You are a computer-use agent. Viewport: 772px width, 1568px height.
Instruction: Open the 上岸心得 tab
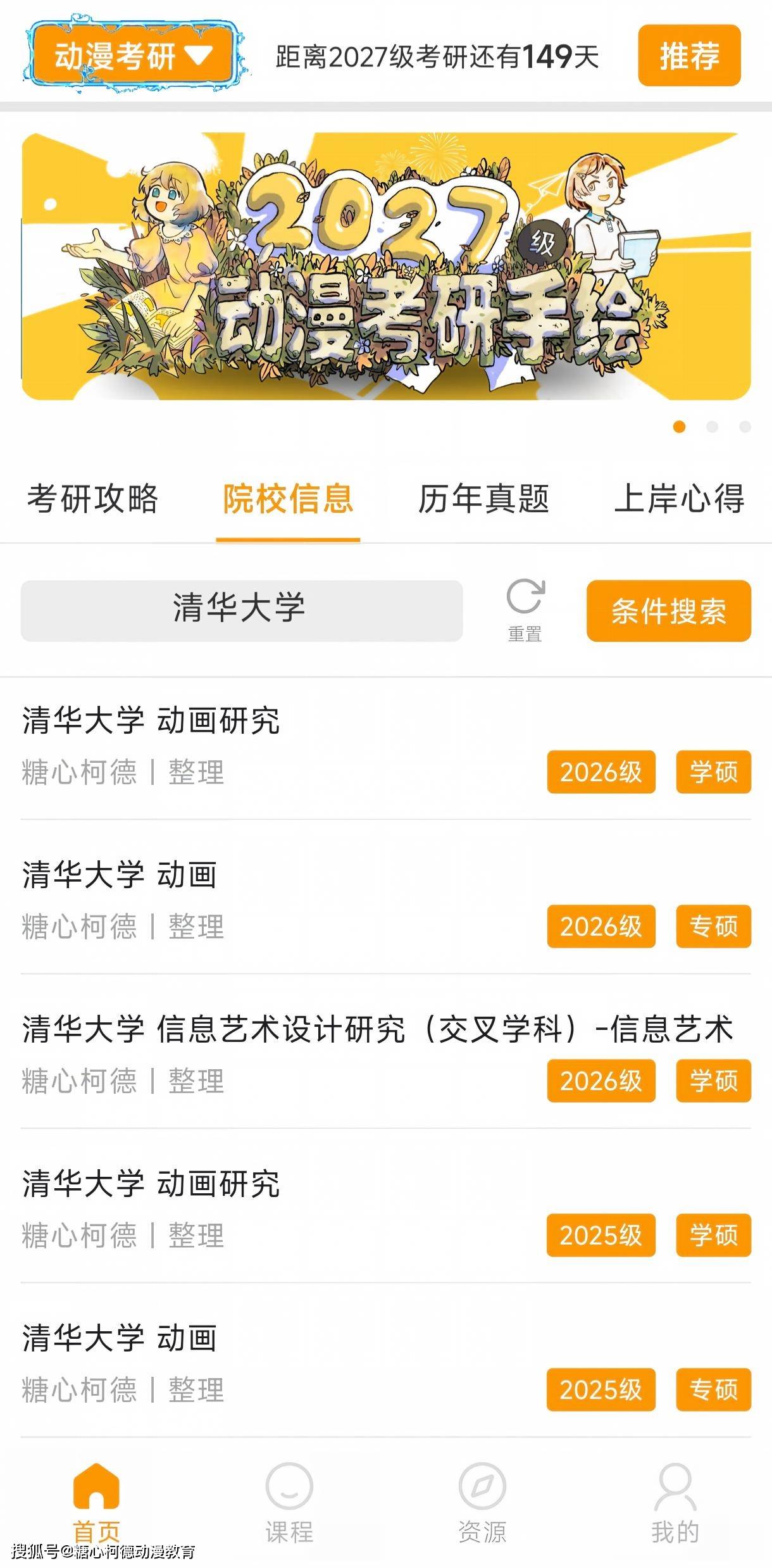point(679,499)
